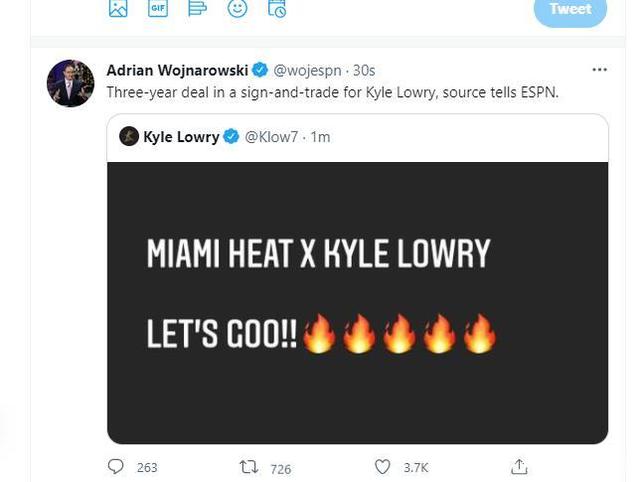Add a photo to the new tweet
The image size is (640, 482).
coord(118,9)
